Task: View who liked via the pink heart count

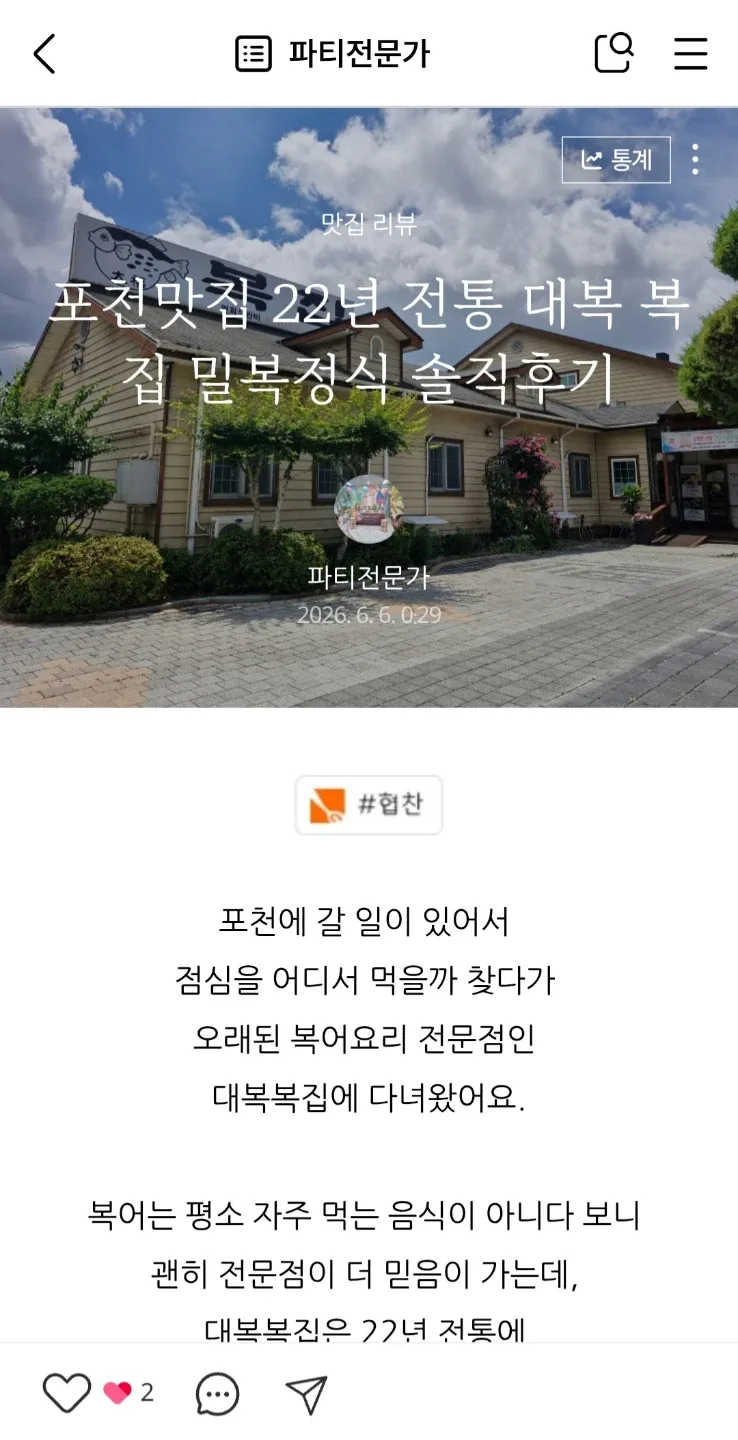Action: point(129,1393)
